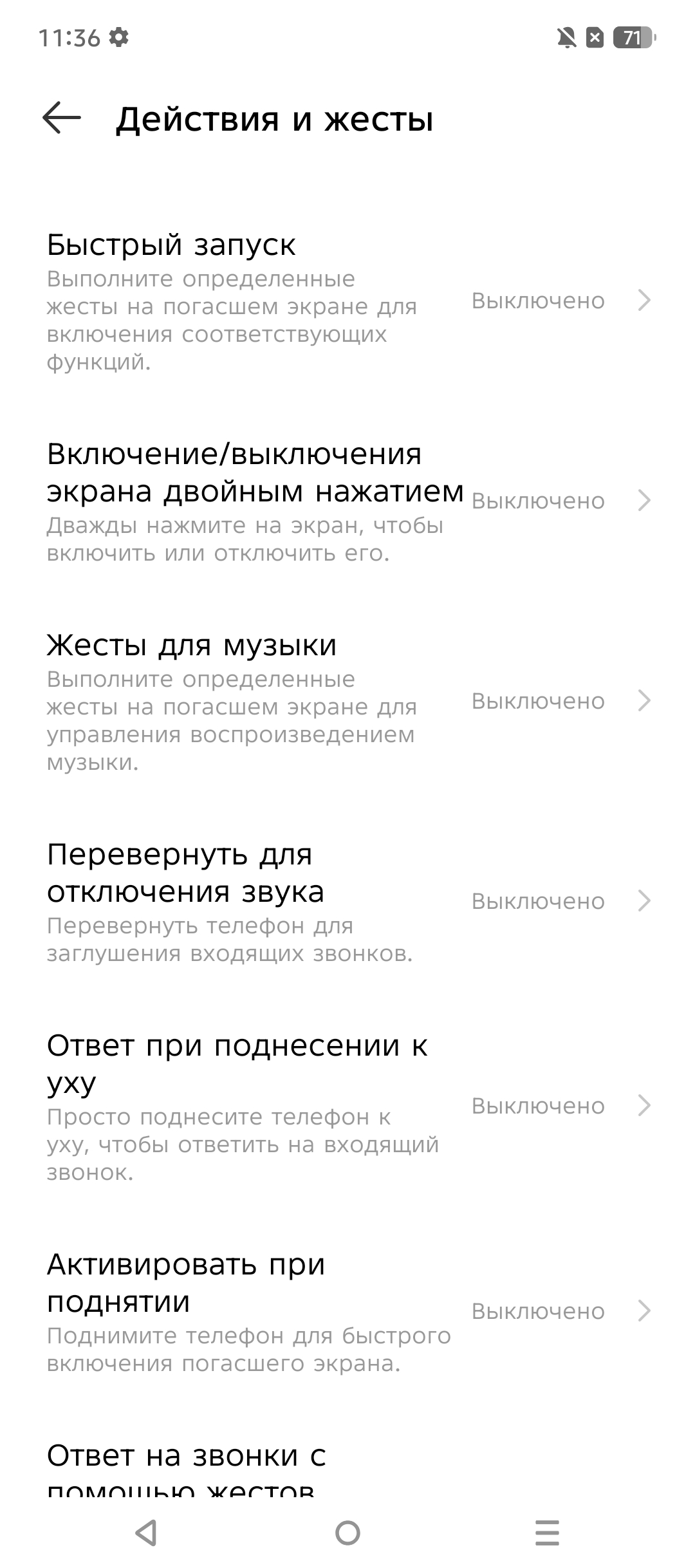
Task: Tap the system home button
Action: pyautogui.click(x=347, y=1533)
